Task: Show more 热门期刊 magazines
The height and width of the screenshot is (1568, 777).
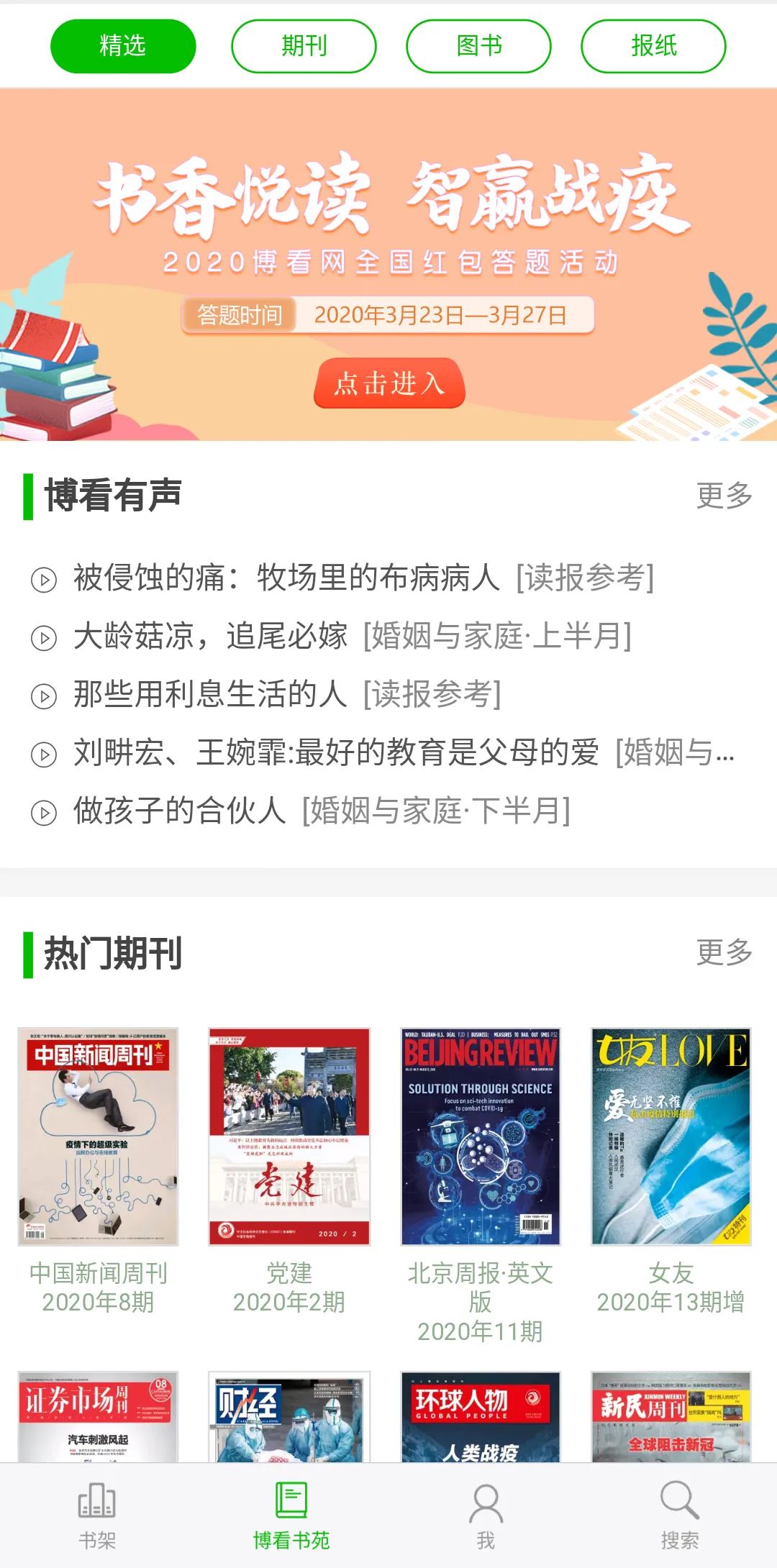Action: pyautogui.click(x=724, y=952)
